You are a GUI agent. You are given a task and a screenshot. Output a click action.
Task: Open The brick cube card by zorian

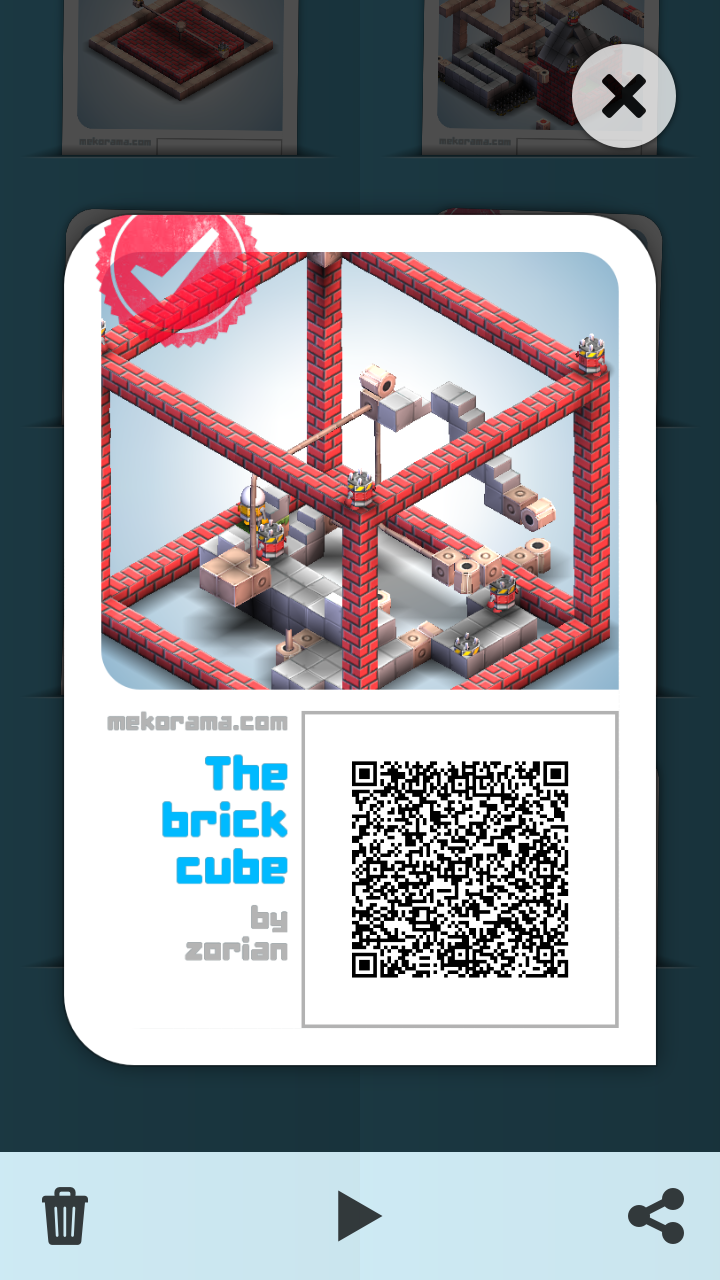tap(360, 470)
